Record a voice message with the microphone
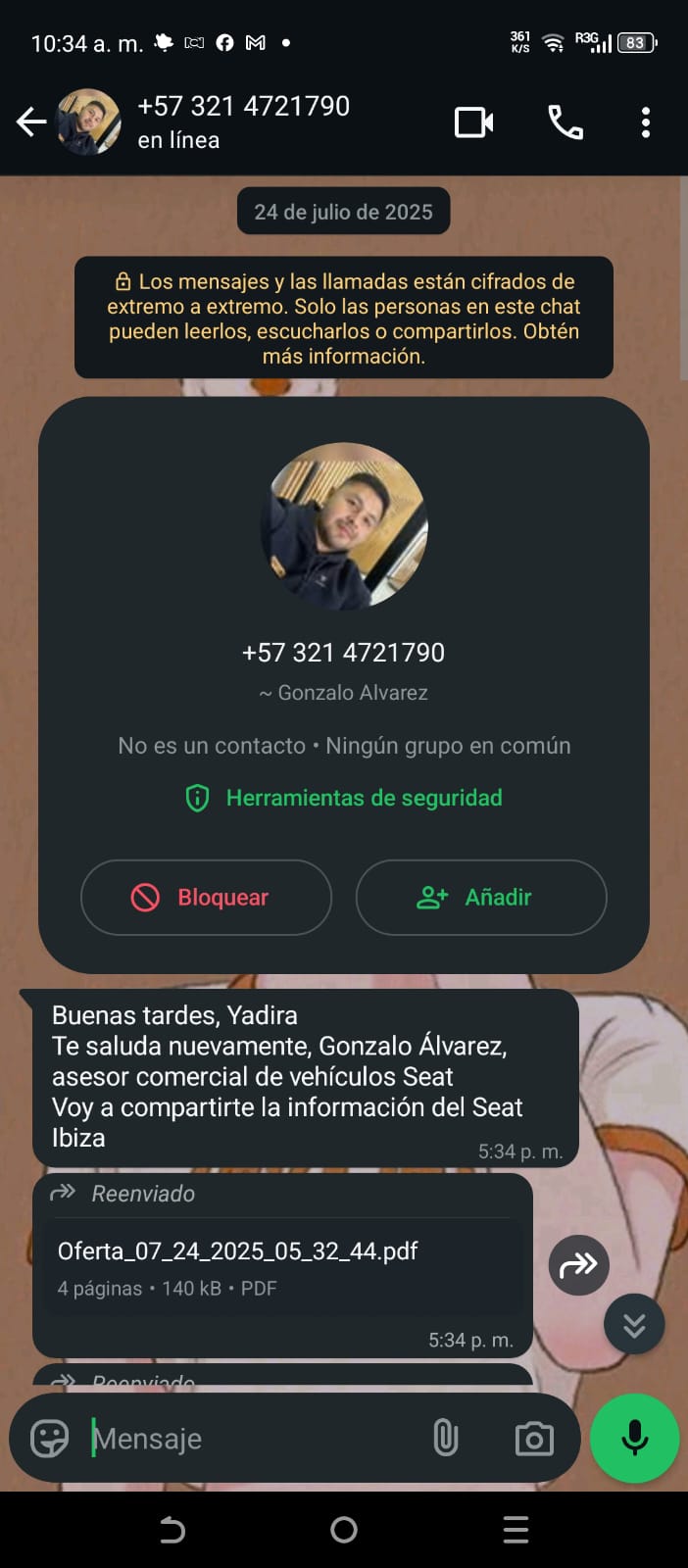Screen dimensions: 688x1568 pyautogui.click(x=634, y=1439)
